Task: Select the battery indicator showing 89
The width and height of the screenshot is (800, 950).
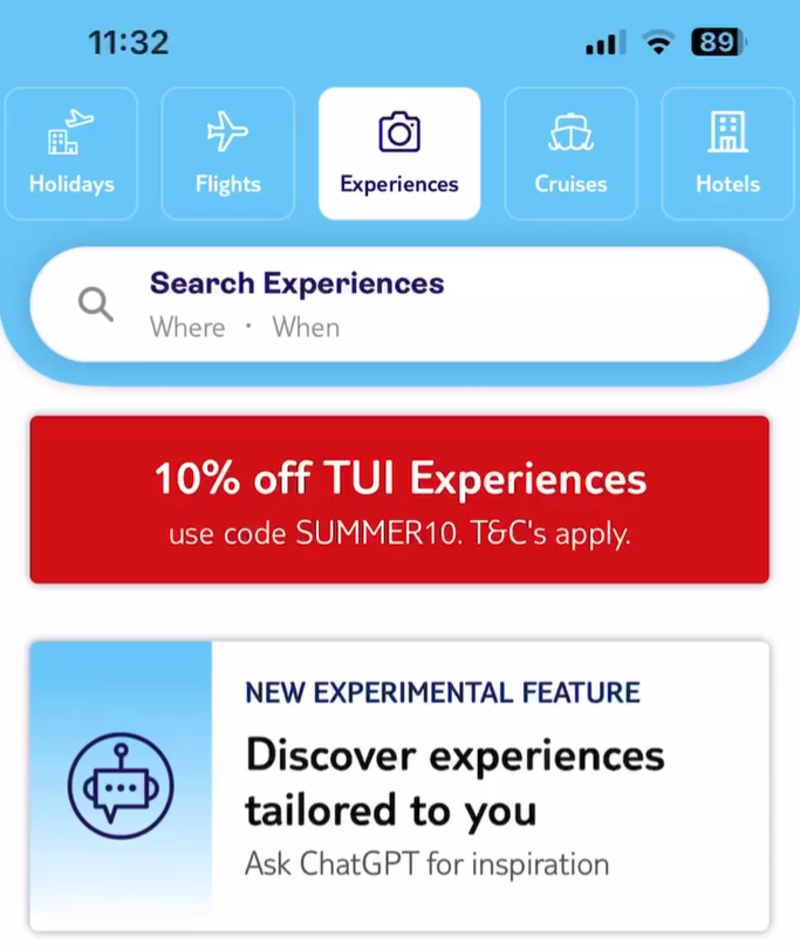Action: pyautogui.click(x=716, y=42)
